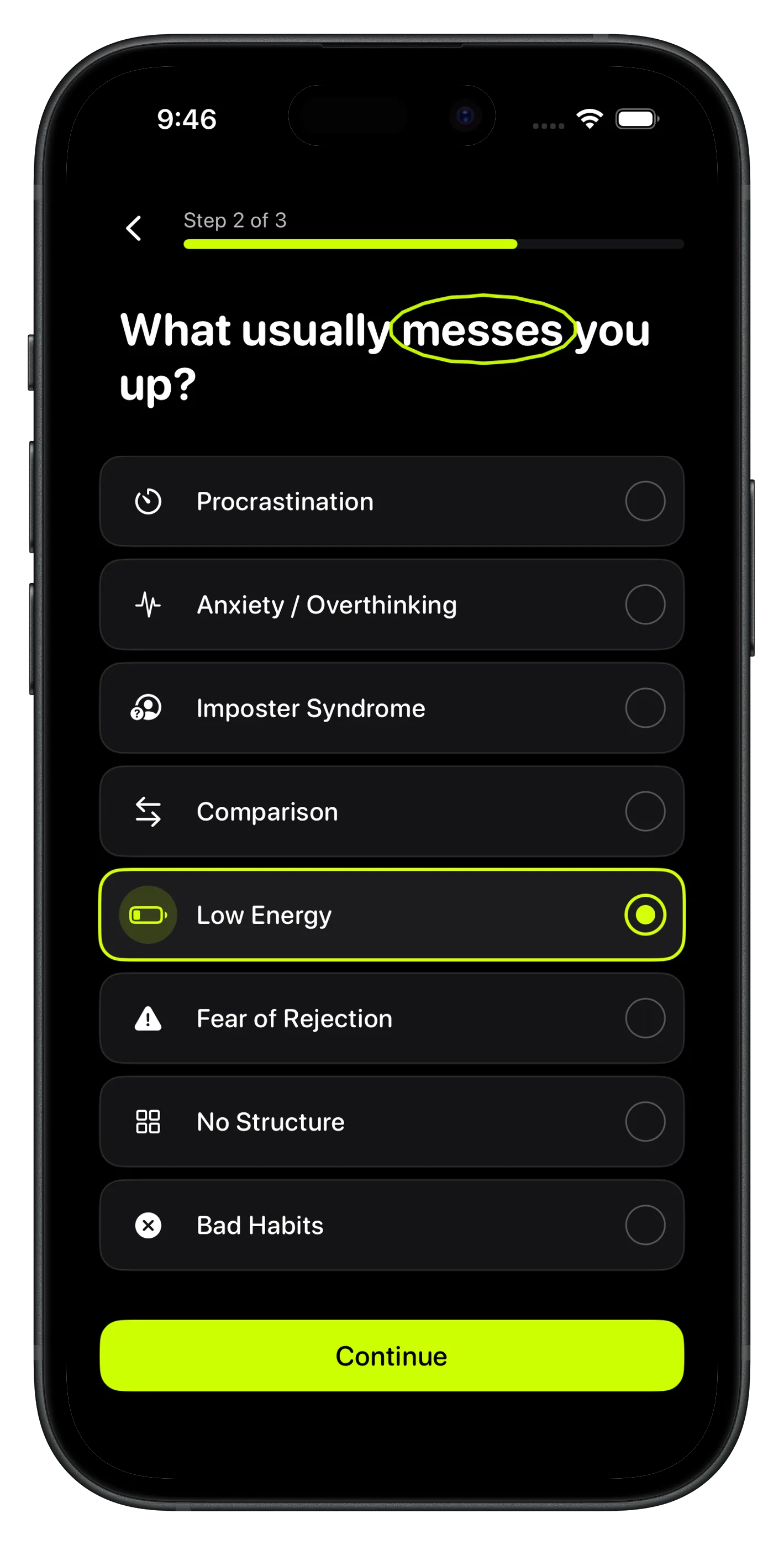Select the Procrastination option

pyautogui.click(x=391, y=501)
